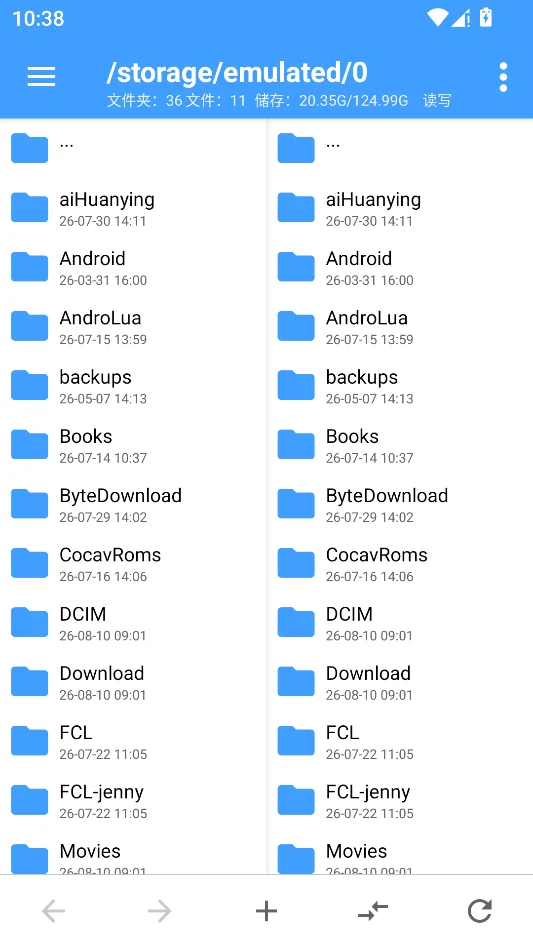
Task: Refresh the folder listing
Action: pos(479,911)
